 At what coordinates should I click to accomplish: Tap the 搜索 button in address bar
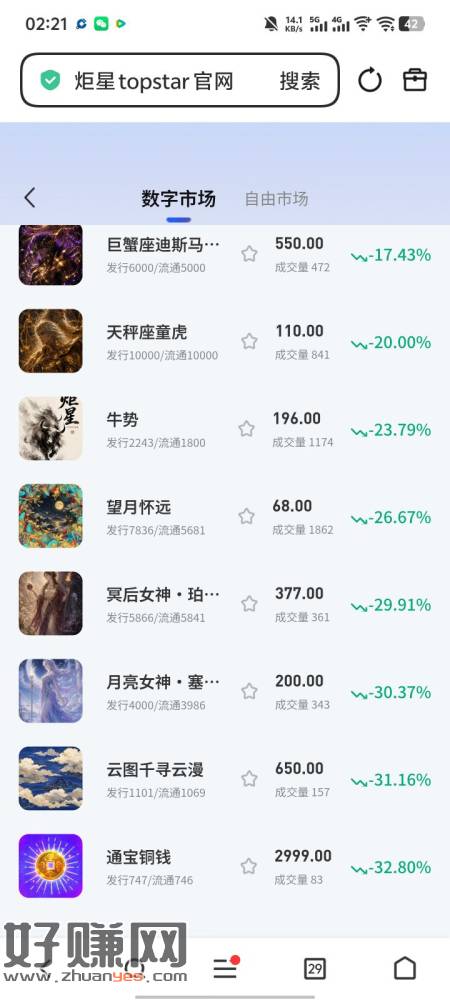(x=300, y=81)
